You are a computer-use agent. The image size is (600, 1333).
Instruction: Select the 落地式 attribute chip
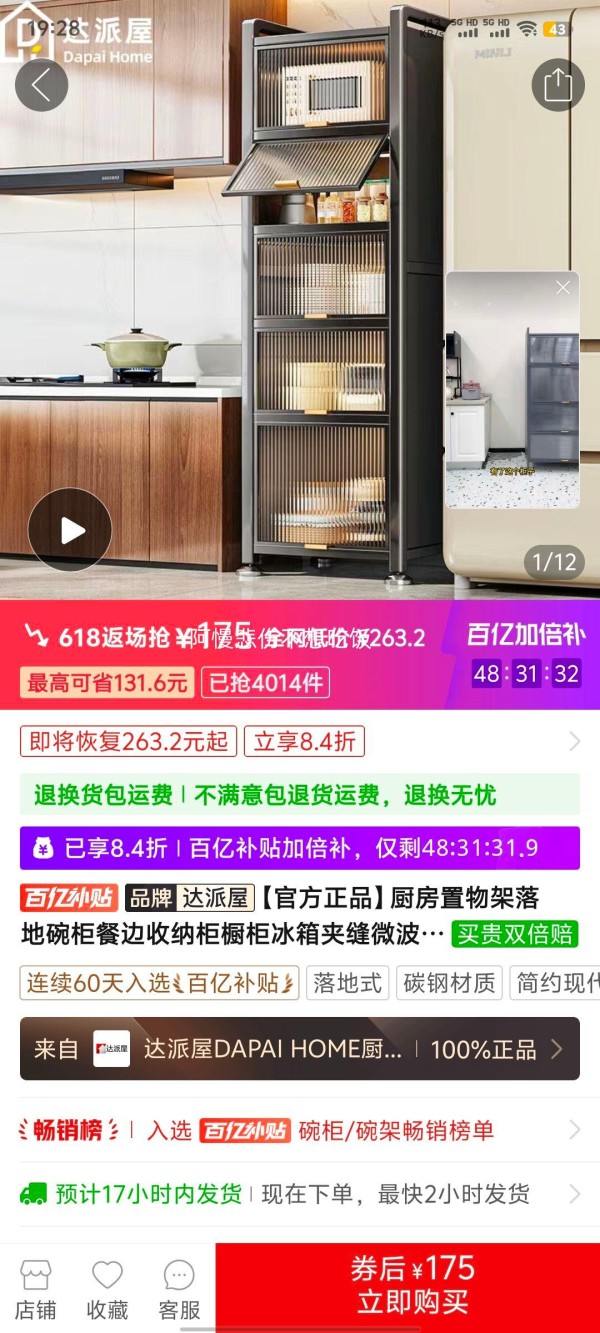coord(347,983)
